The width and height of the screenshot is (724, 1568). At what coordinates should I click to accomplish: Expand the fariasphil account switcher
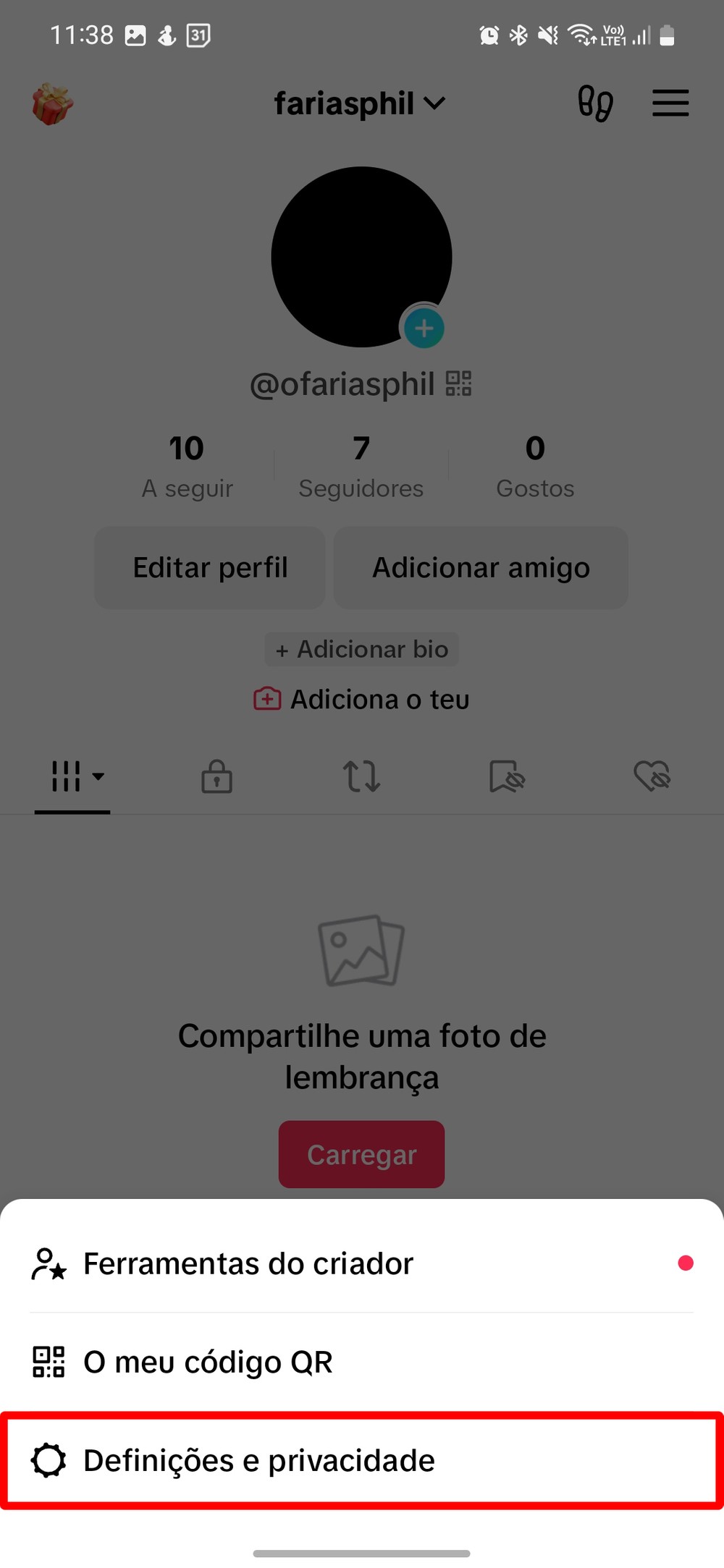click(360, 103)
